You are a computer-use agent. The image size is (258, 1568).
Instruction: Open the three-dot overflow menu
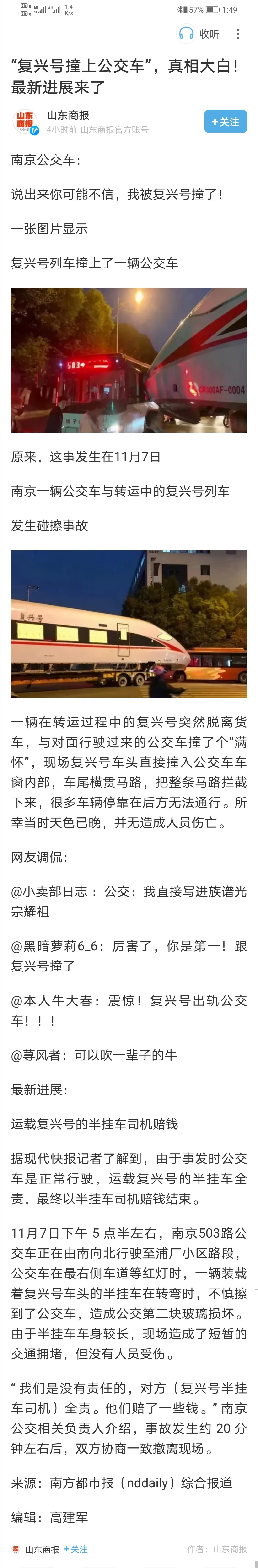(x=238, y=33)
